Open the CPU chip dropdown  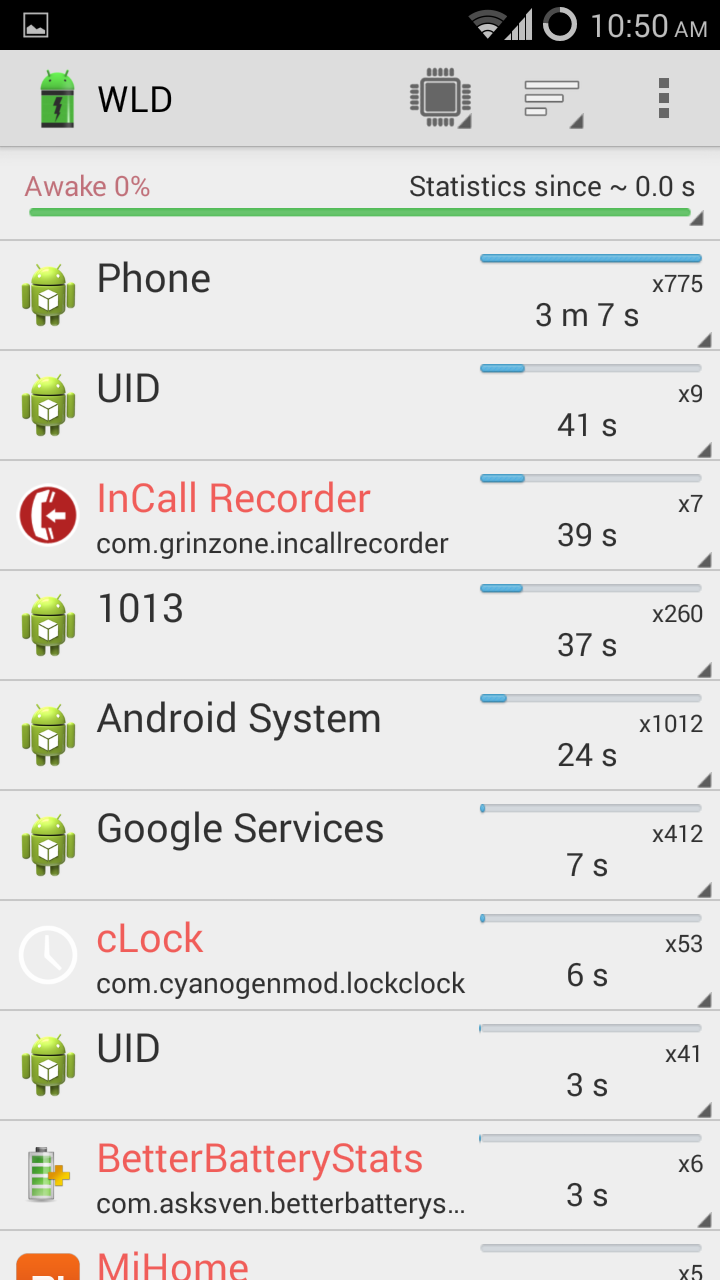tap(441, 99)
